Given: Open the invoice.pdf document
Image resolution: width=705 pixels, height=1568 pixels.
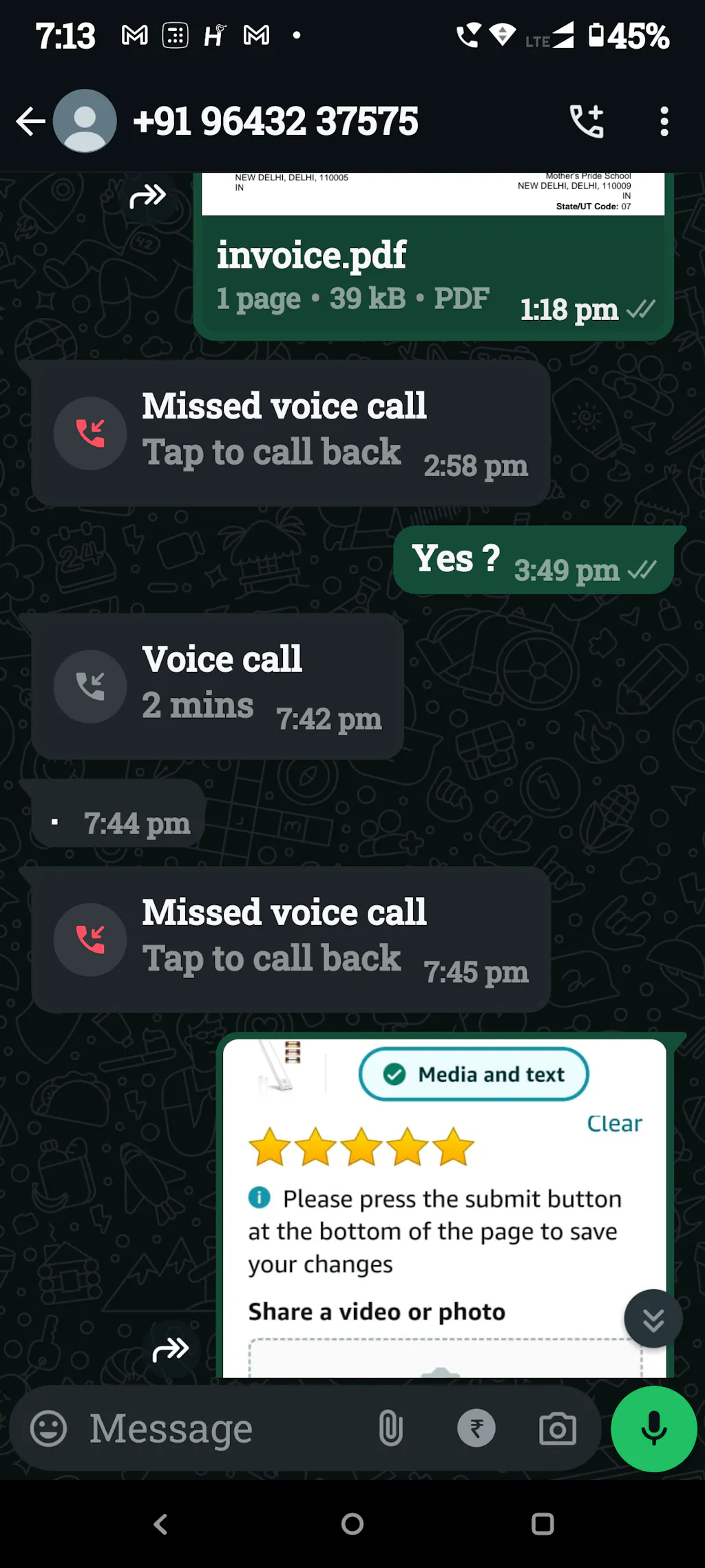Looking at the screenshot, I should 432,268.
